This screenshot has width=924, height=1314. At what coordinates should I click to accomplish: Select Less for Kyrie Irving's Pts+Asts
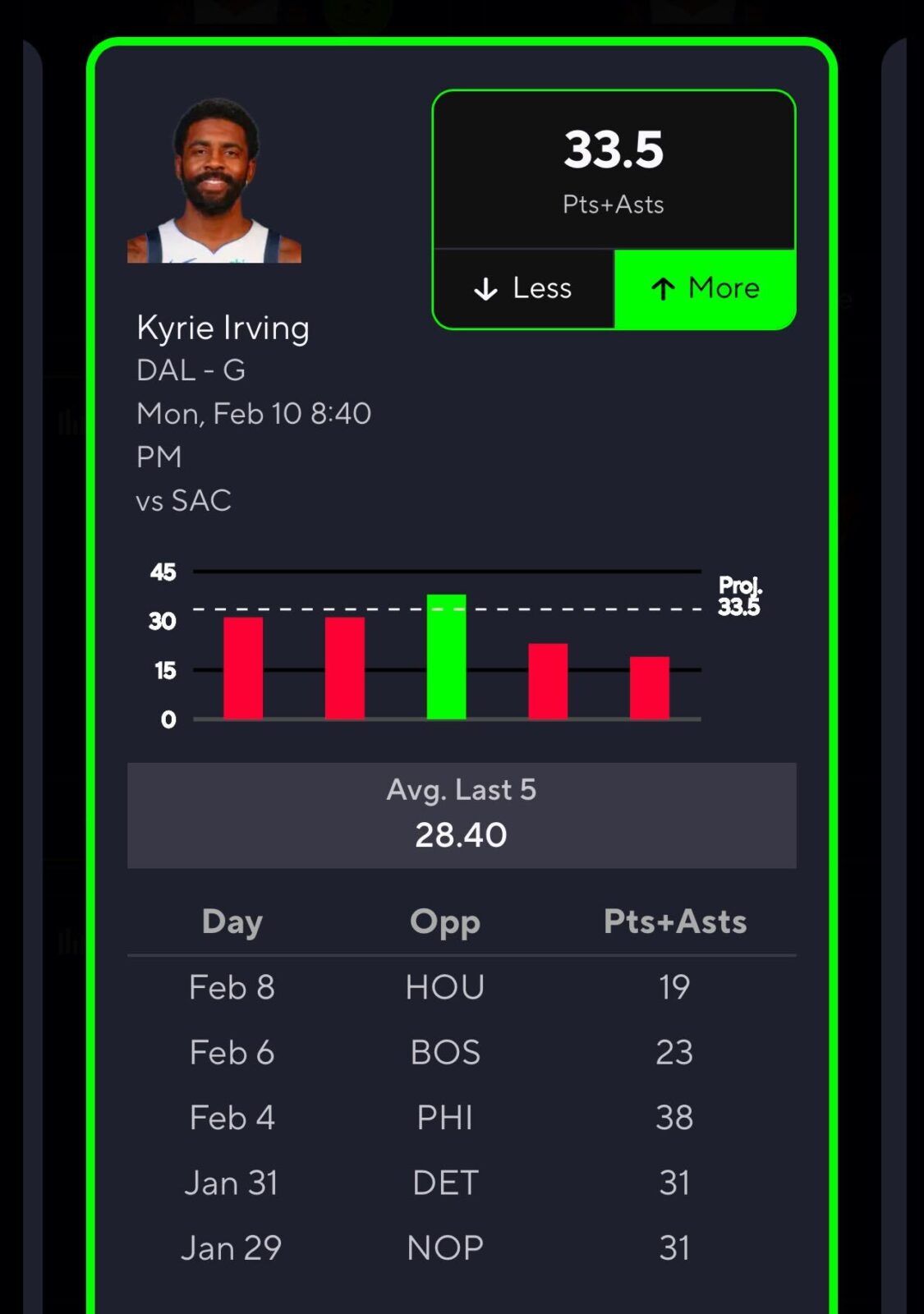(x=523, y=288)
